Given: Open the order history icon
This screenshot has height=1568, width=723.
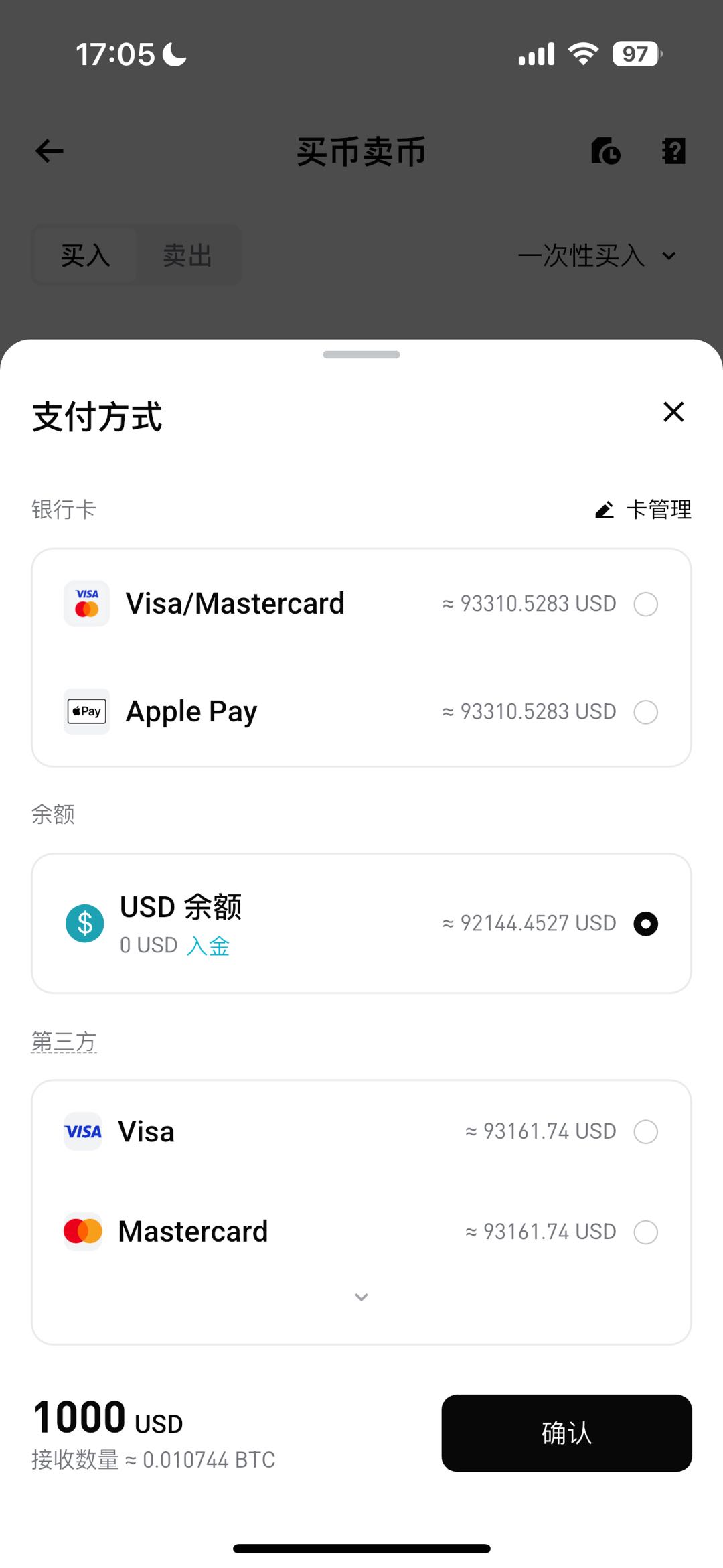Looking at the screenshot, I should tap(606, 151).
